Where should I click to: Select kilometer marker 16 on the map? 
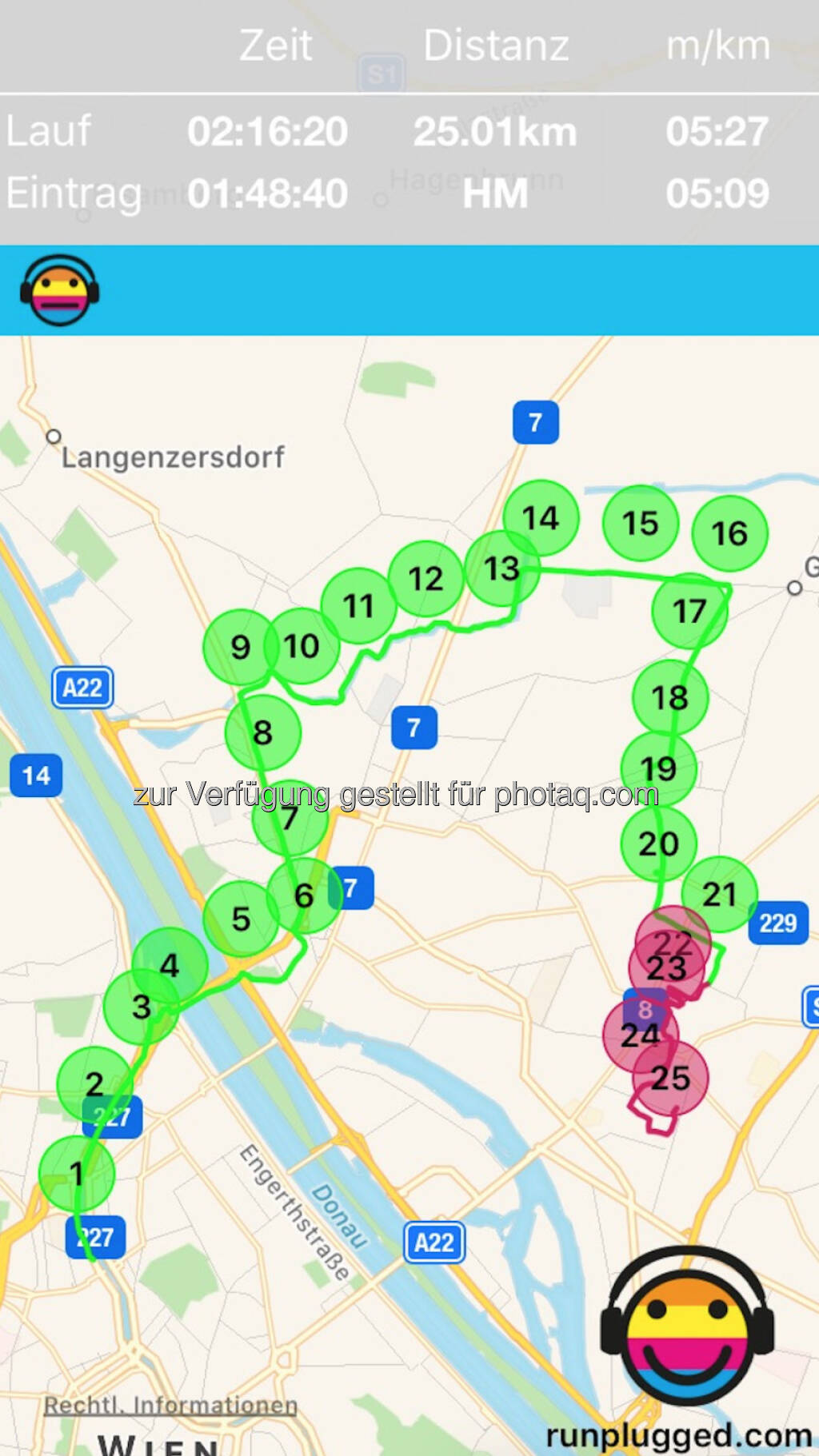(x=729, y=533)
